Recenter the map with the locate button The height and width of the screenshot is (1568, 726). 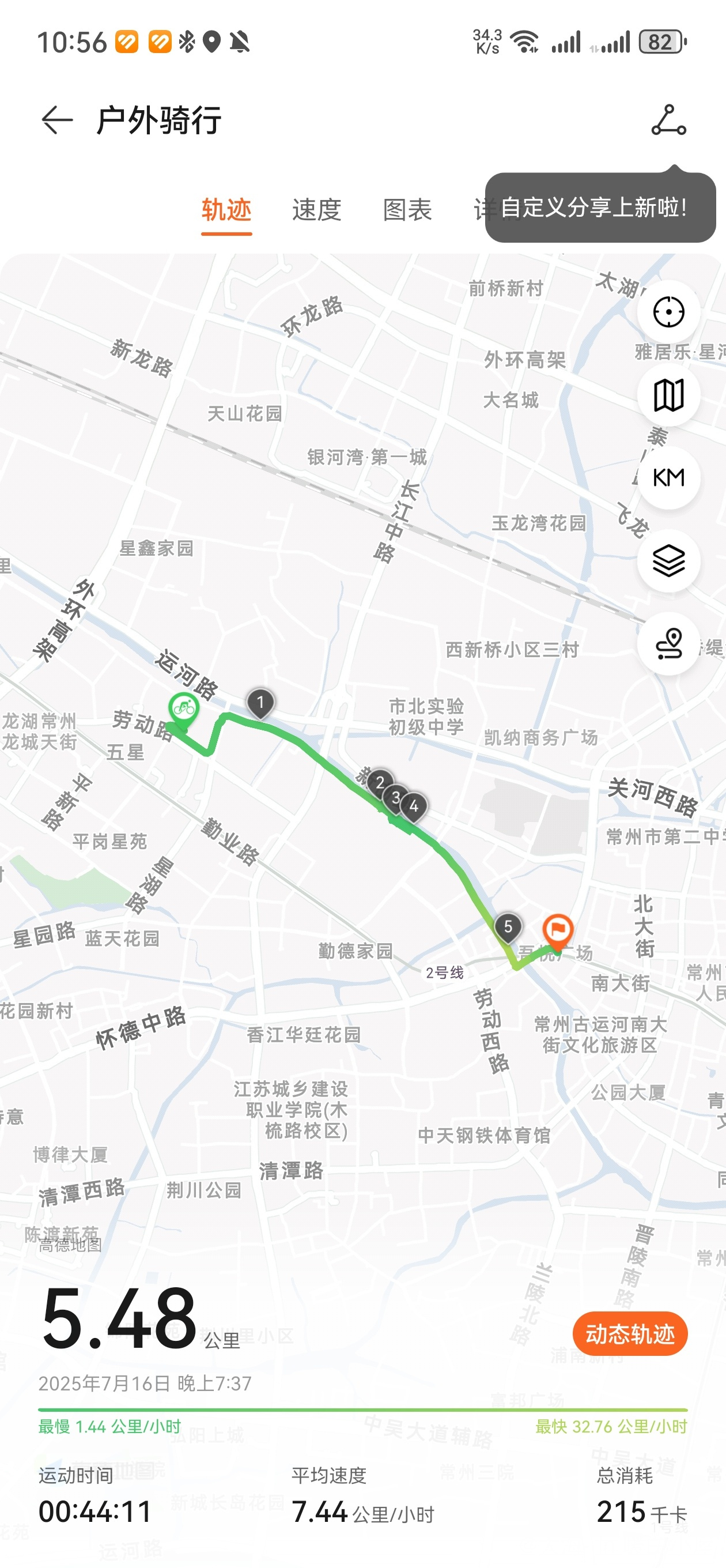(x=668, y=312)
